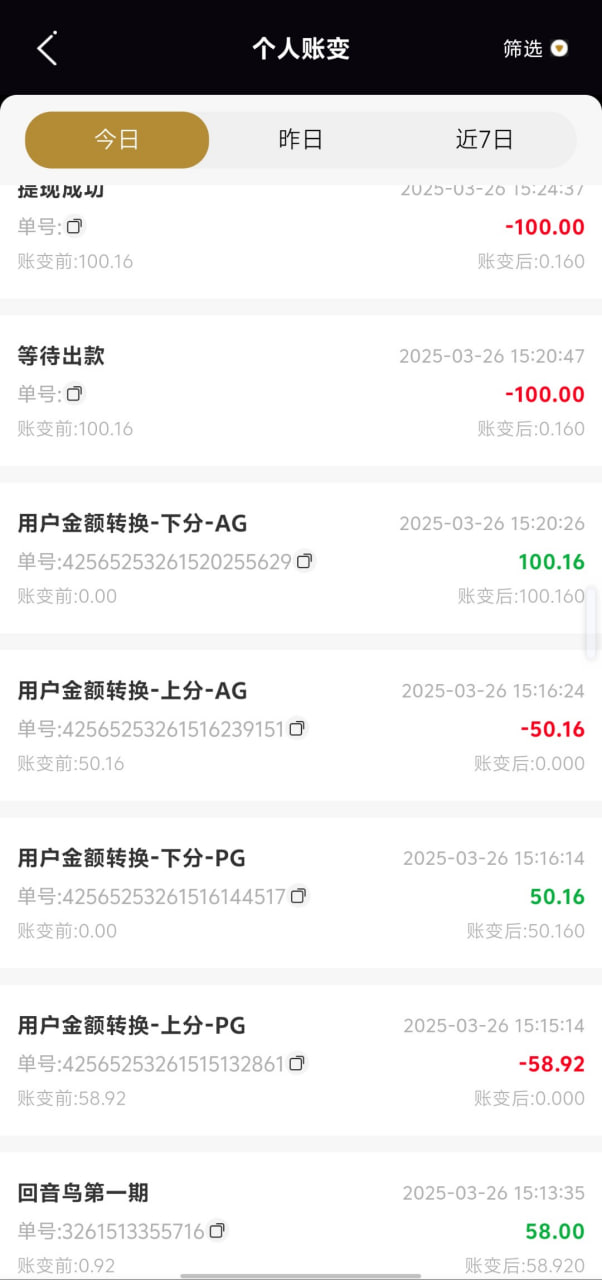Viewport: 602px width, 1280px height.
Task: Copy order number of 等待出款 record
Action: (x=74, y=394)
